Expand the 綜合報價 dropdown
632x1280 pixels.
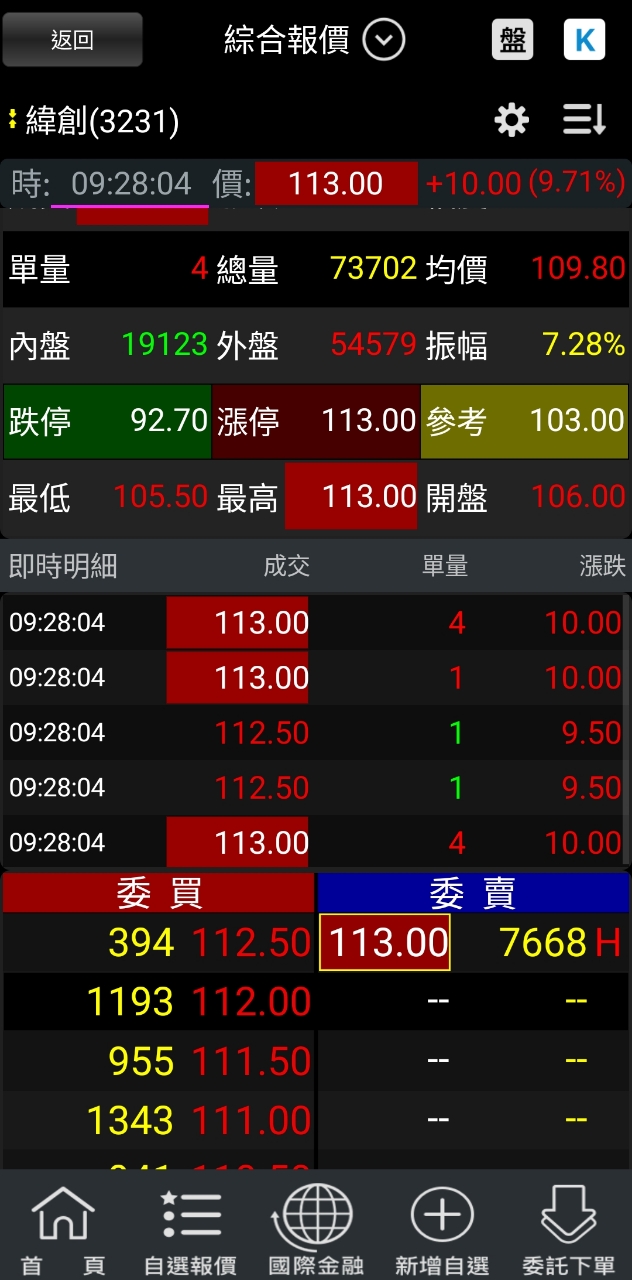tap(383, 40)
